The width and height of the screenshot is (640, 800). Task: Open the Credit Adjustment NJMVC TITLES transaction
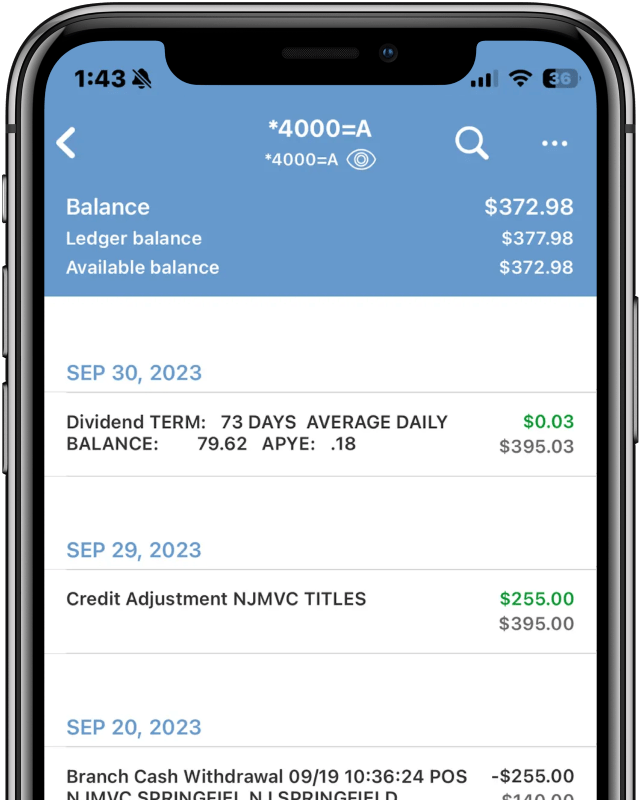point(320,611)
